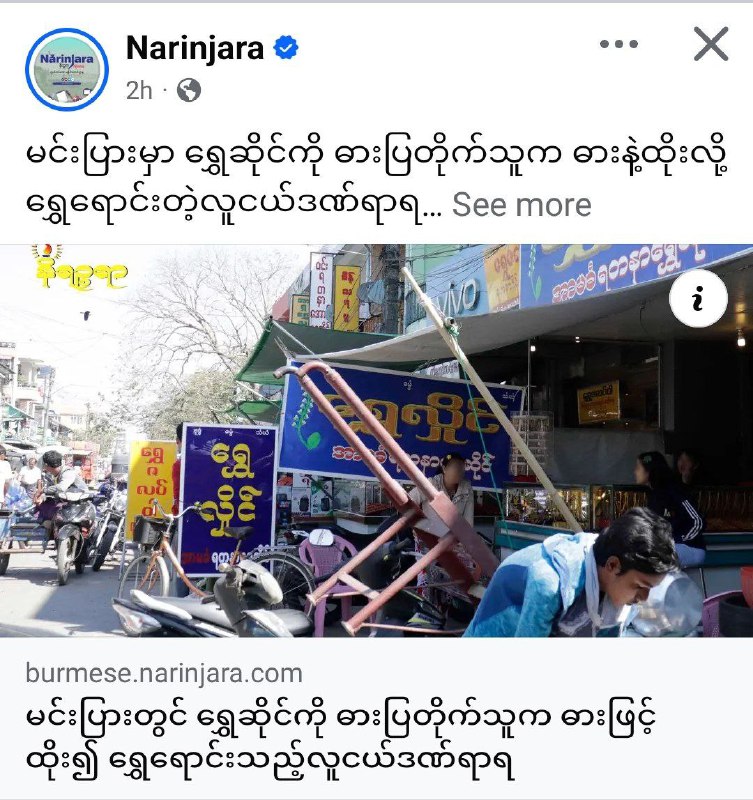Open the post's three-dot options menu
Viewport: 753px width, 800px height.
tap(618, 45)
